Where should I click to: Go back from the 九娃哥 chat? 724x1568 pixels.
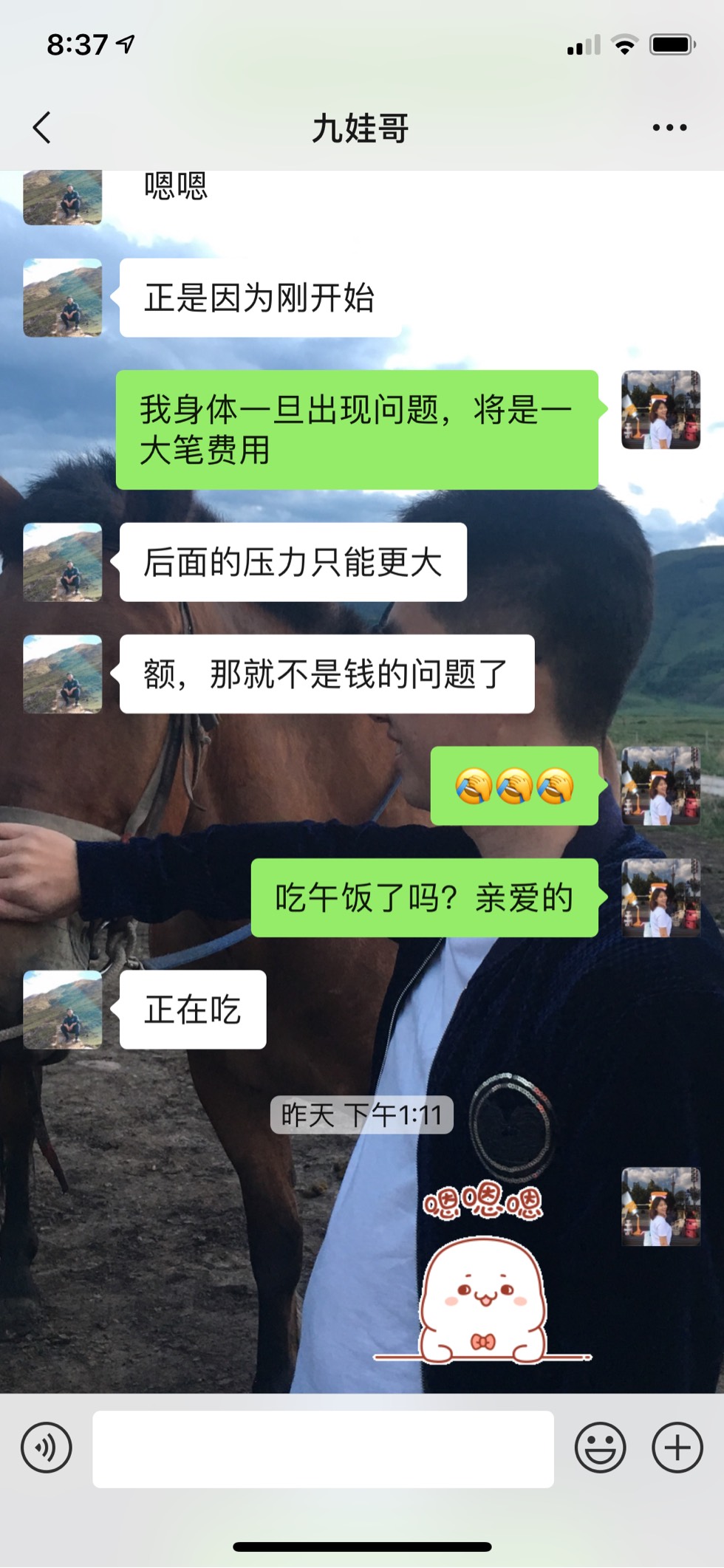click(x=42, y=128)
